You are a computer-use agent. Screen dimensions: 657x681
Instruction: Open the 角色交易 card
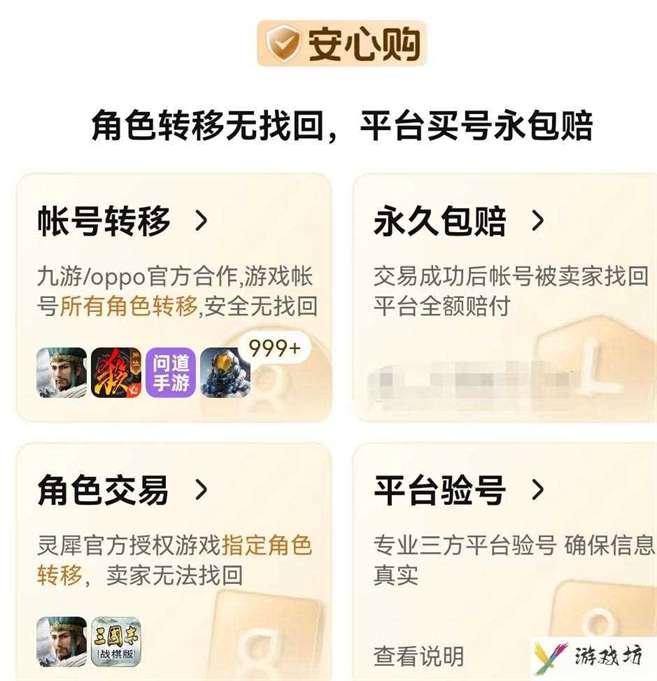122,491
